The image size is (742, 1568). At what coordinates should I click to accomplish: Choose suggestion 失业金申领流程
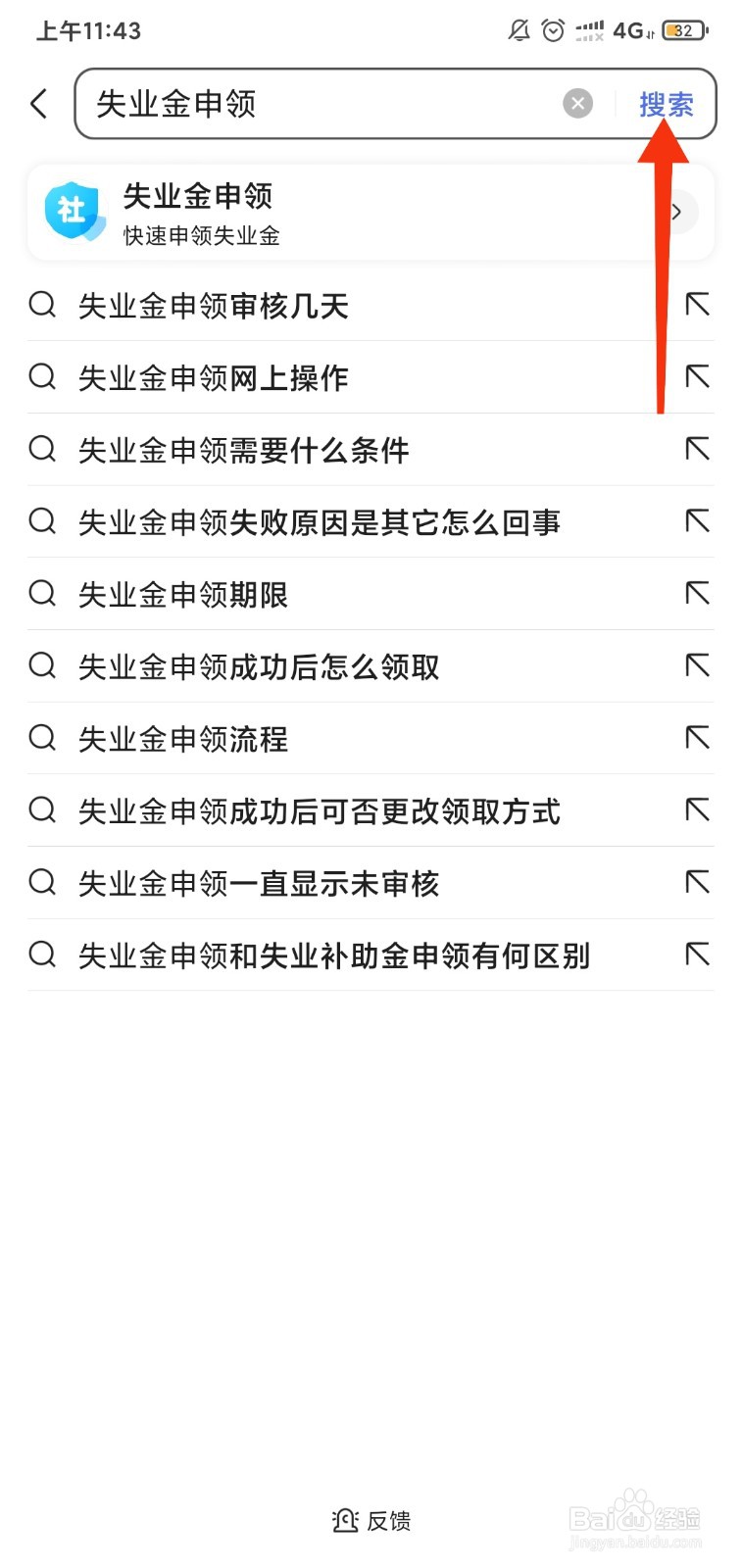click(371, 739)
